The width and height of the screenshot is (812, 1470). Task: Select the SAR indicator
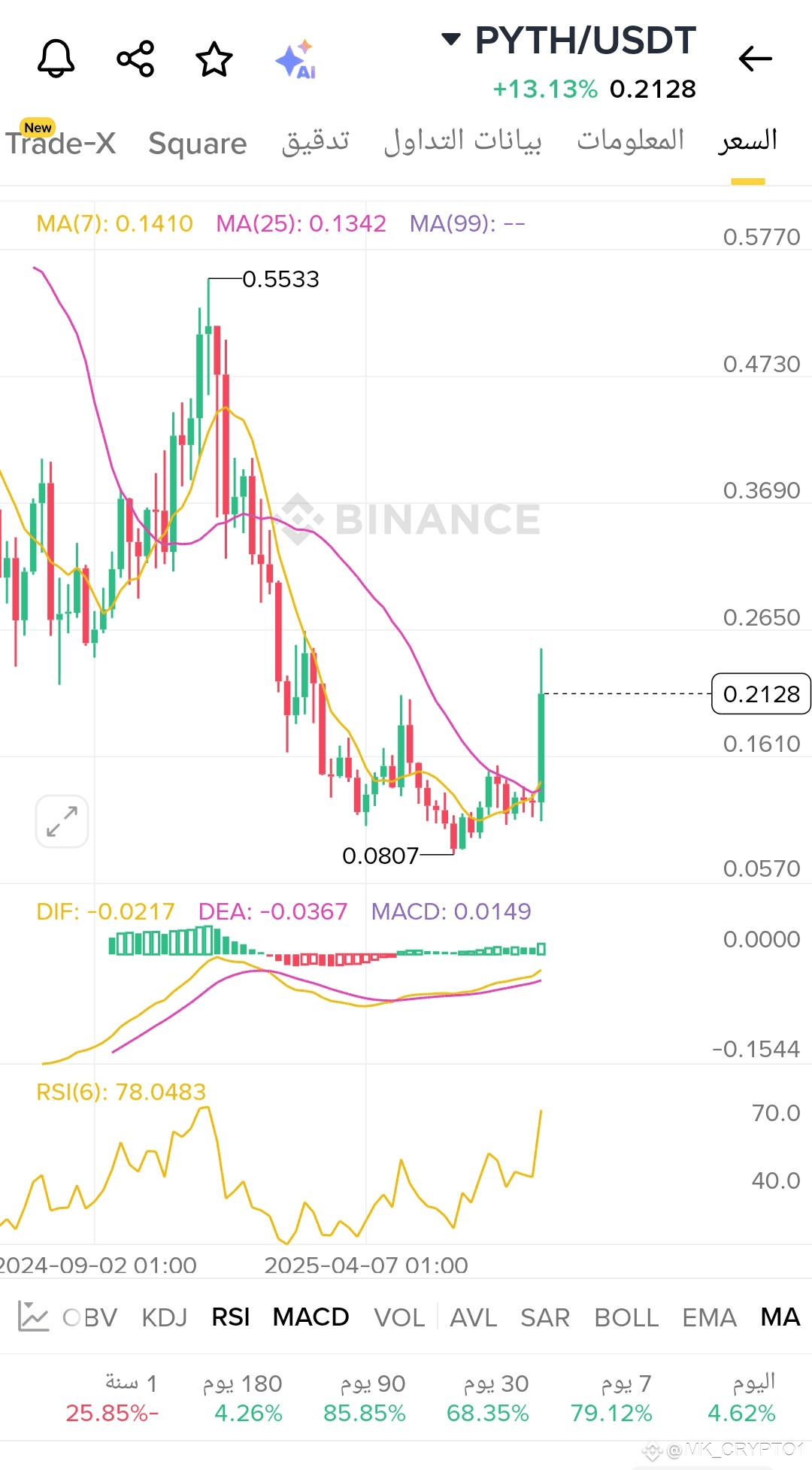tap(545, 1317)
